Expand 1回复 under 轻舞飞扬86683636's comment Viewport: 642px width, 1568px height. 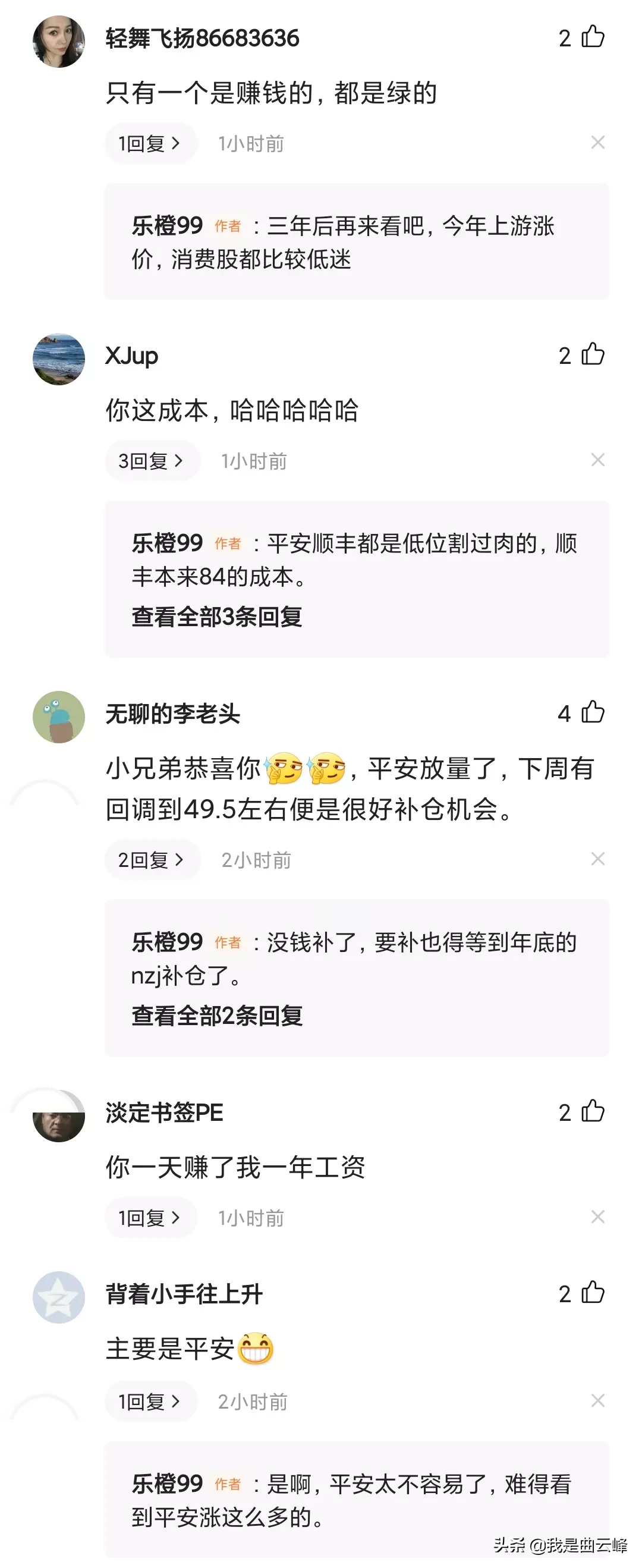pyautogui.click(x=150, y=144)
